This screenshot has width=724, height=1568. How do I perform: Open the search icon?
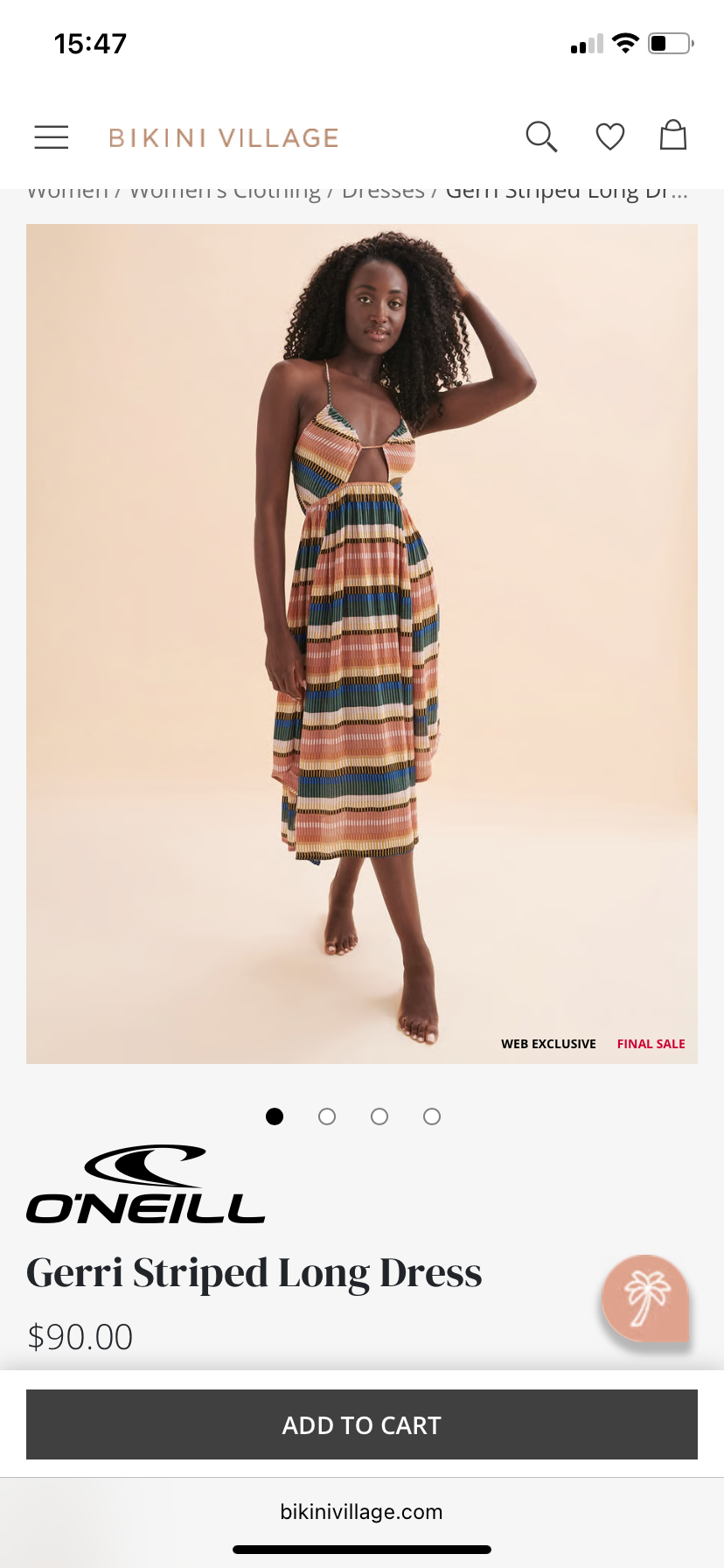(x=540, y=137)
